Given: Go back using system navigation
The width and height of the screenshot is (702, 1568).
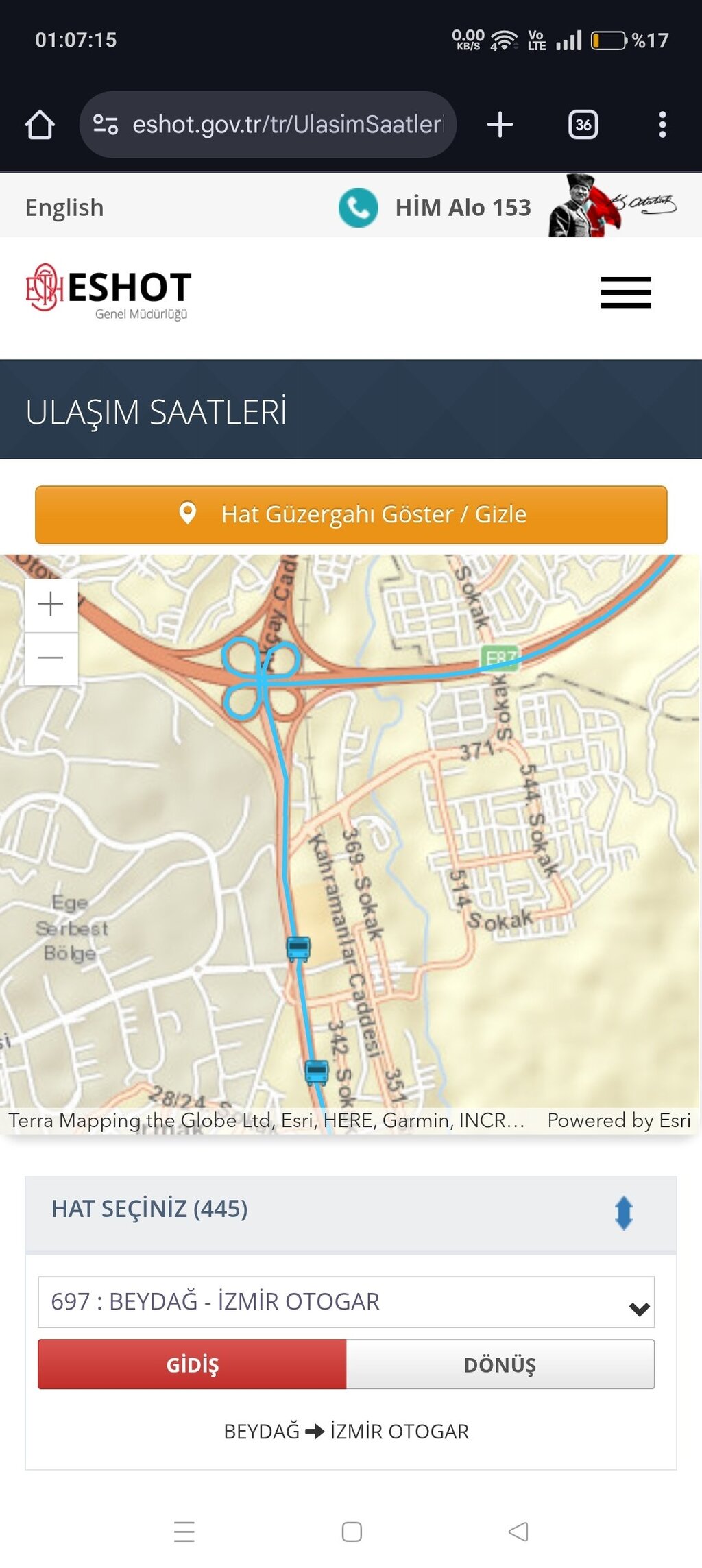Looking at the screenshot, I should click(518, 1532).
